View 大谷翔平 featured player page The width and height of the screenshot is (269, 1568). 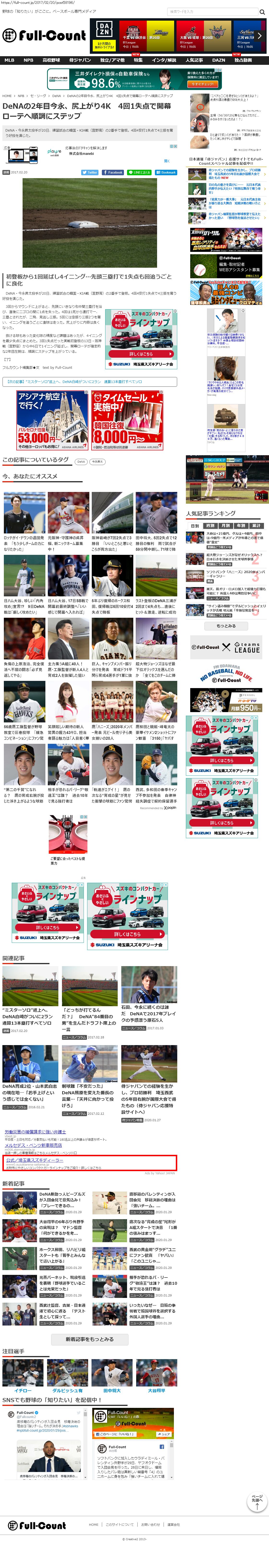[x=156, y=1391]
